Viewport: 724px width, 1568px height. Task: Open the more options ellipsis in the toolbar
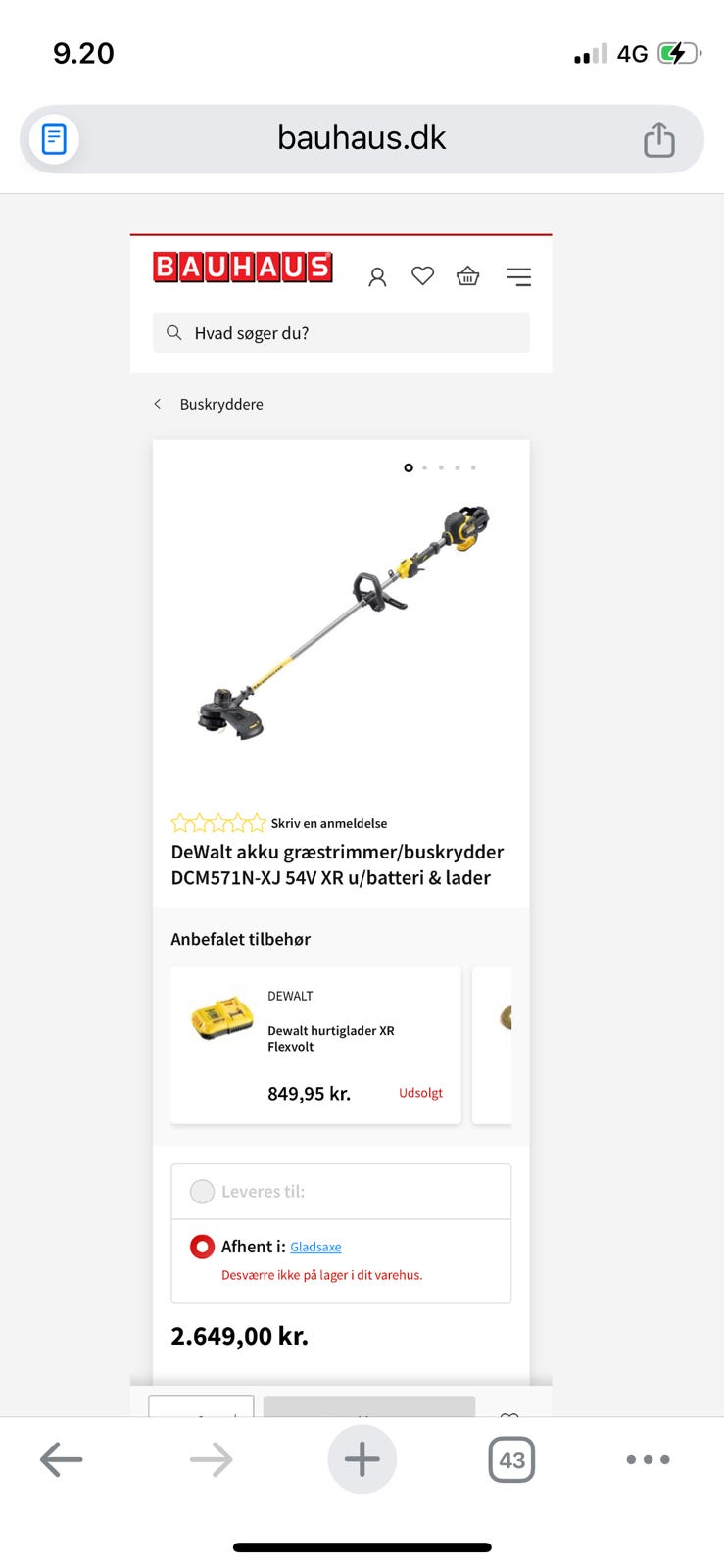click(x=647, y=1458)
